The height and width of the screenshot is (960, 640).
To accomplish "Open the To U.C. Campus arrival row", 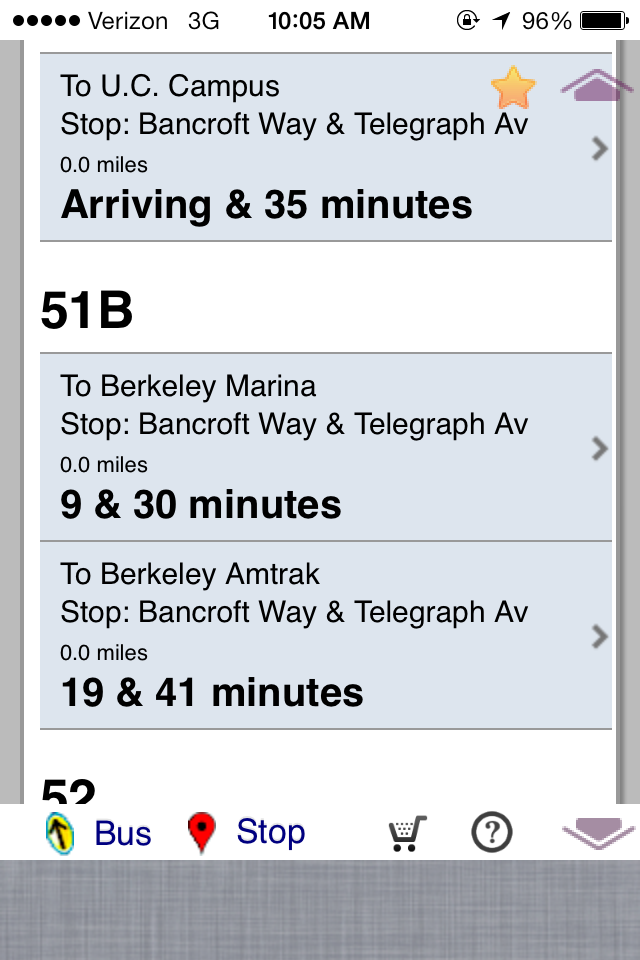I will tap(300, 148).
